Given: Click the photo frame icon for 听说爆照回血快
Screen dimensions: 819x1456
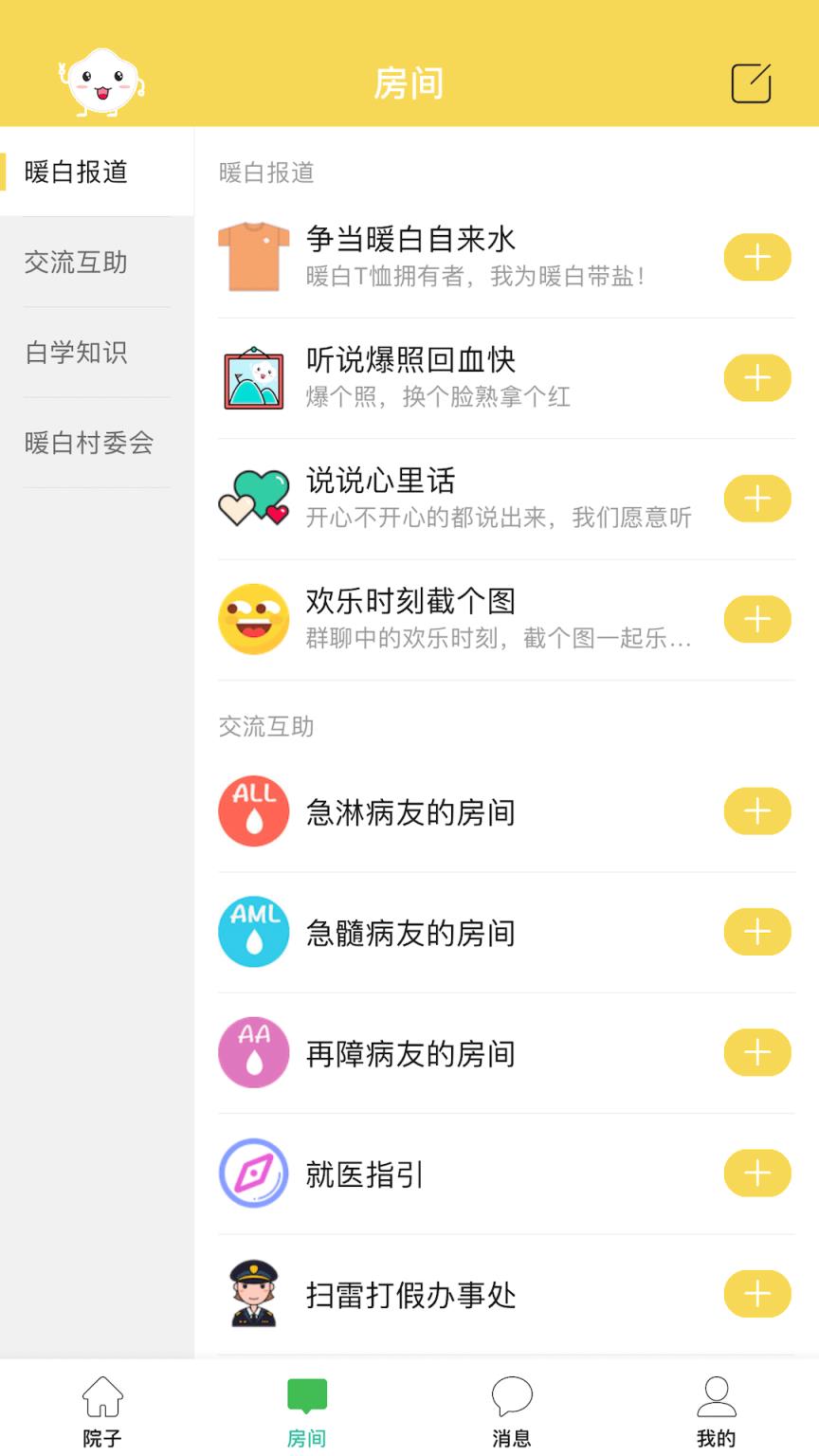Looking at the screenshot, I should 253,376.
